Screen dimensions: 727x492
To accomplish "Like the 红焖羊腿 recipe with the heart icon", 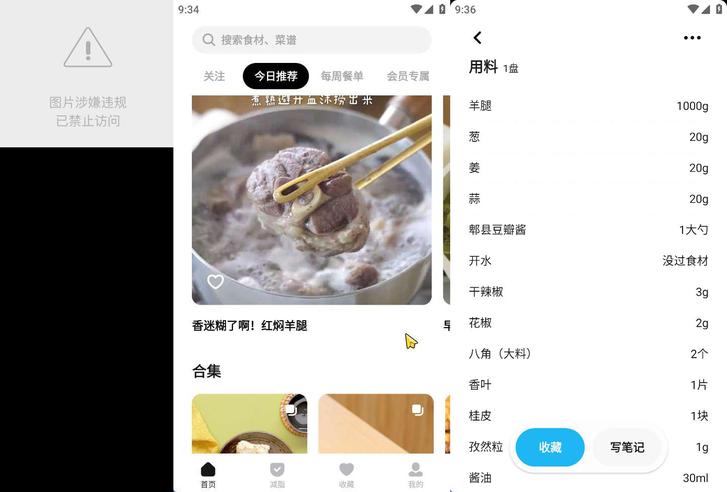I will tap(215, 282).
